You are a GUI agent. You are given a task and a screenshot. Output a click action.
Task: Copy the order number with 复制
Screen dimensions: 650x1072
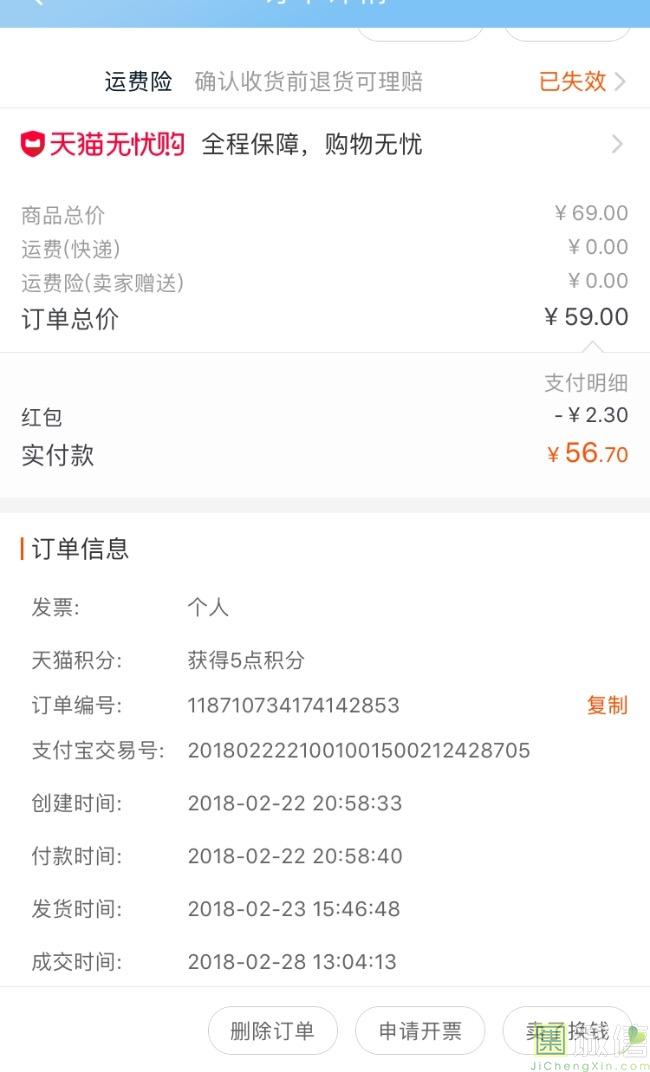click(x=607, y=705)
